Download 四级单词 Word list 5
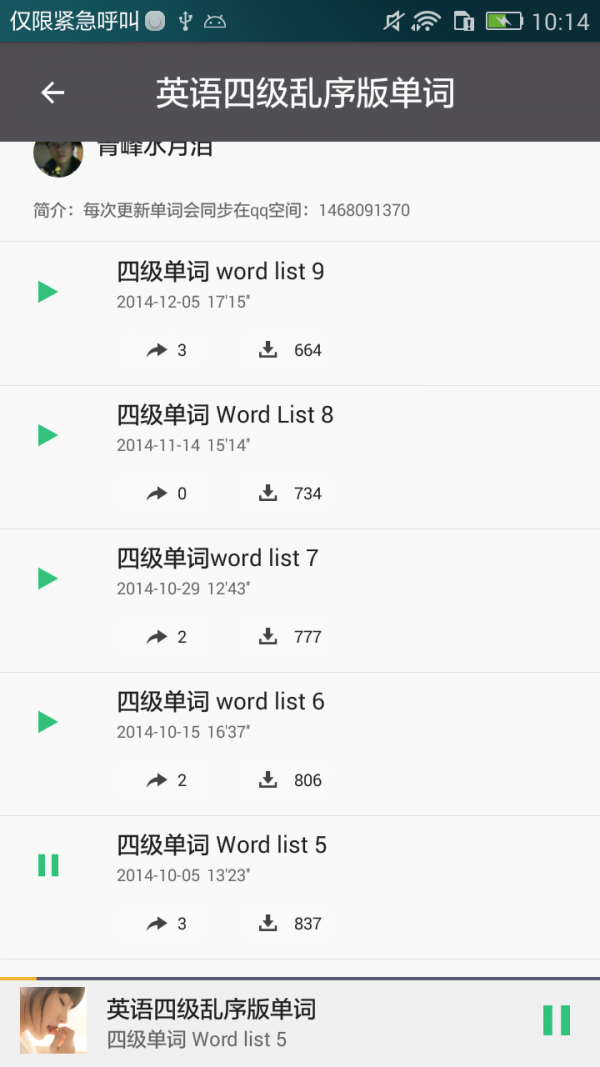The image size is (600, 1067). (268, 924)
